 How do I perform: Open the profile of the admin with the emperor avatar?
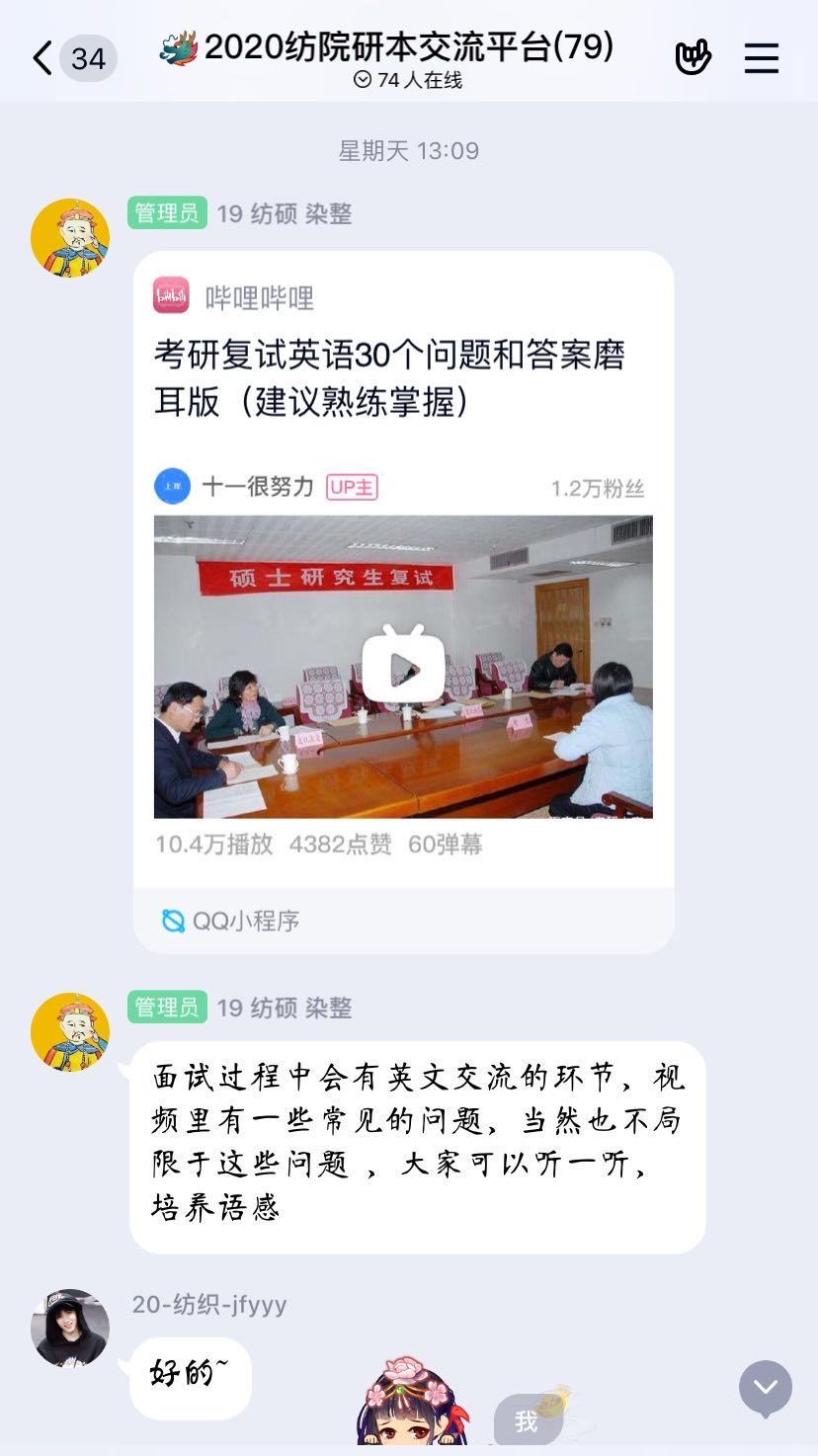click(x=70, y=238)
